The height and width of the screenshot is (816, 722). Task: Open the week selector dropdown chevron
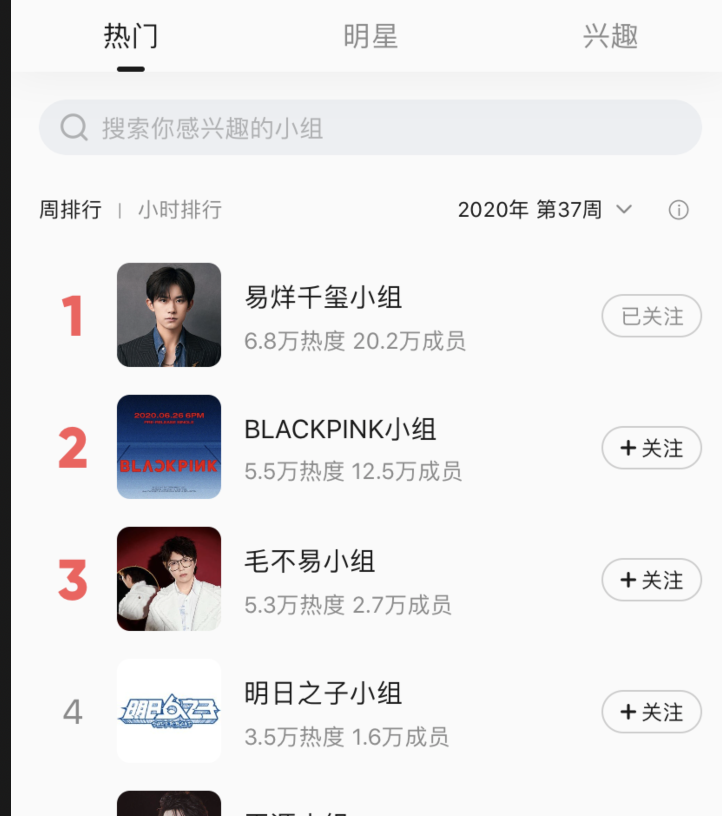pyautogui.click(x=624, y=210)
